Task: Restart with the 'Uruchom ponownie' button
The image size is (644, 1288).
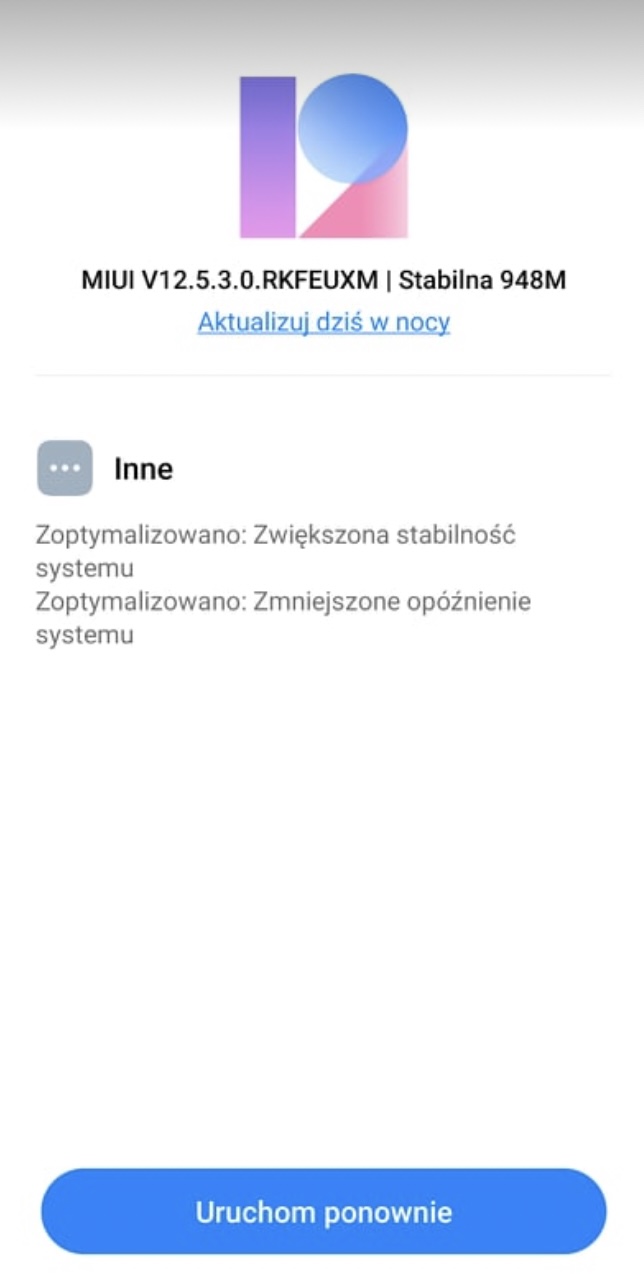Action: (x=323, y=1212)
